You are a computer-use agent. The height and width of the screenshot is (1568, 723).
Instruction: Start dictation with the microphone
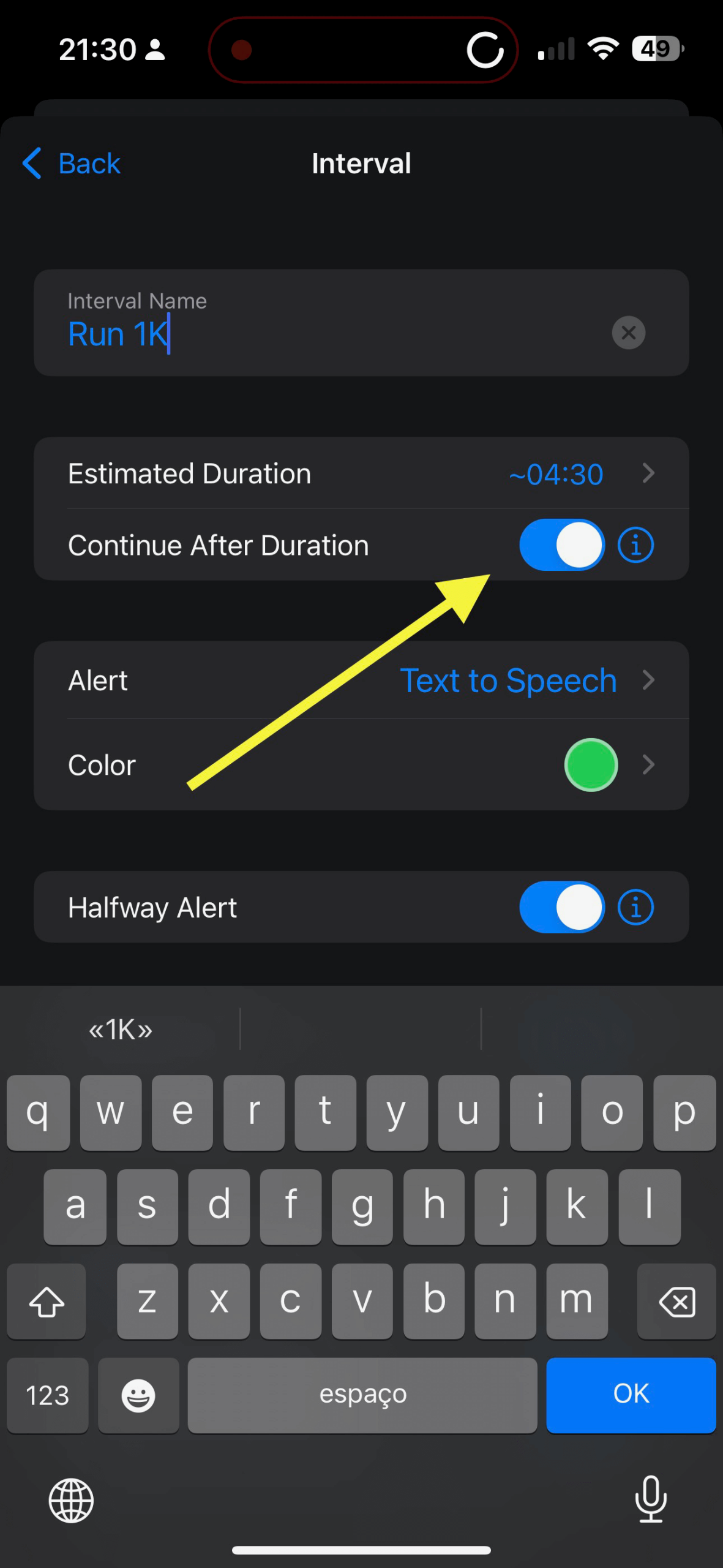[650, 1499]
